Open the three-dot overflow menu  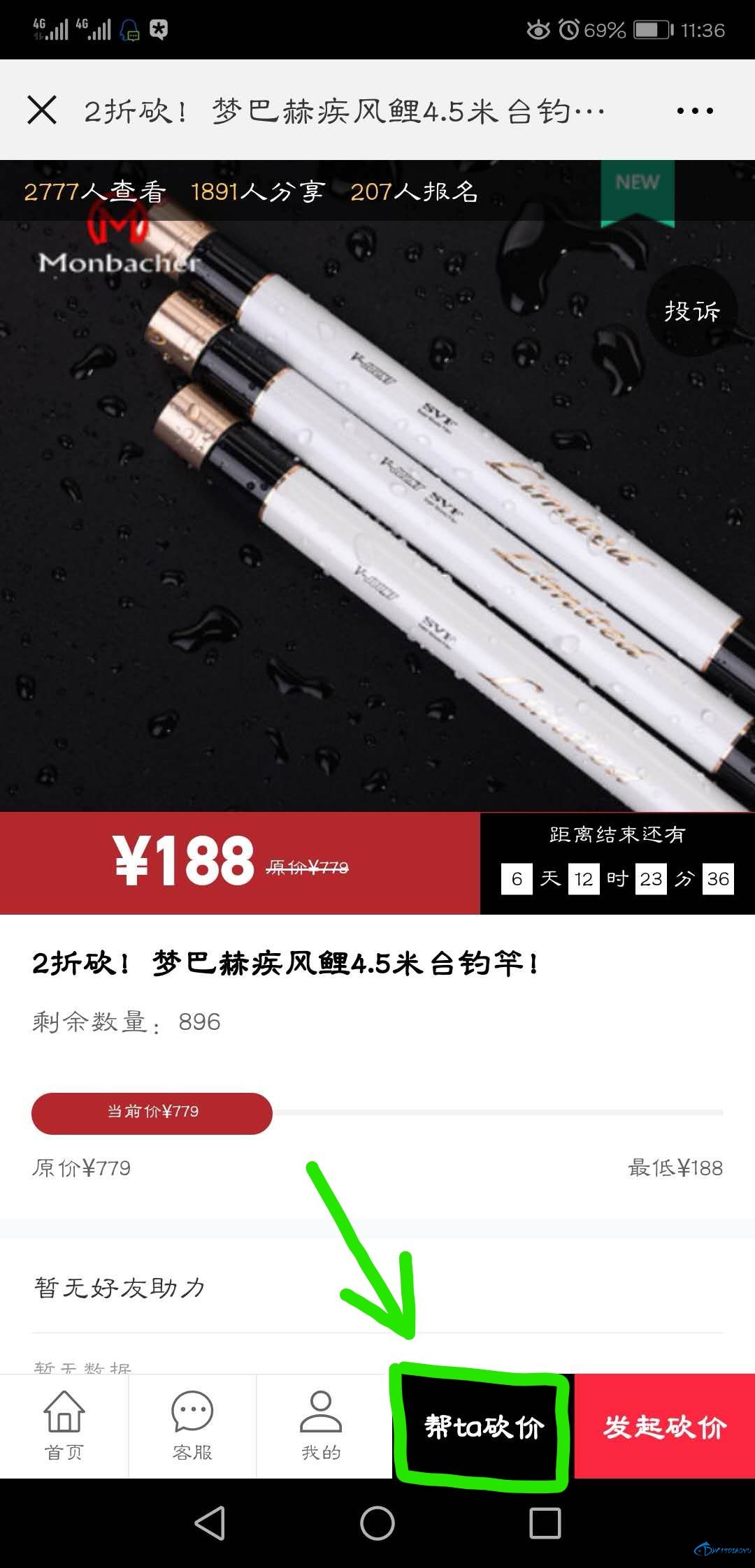(695, 110)
